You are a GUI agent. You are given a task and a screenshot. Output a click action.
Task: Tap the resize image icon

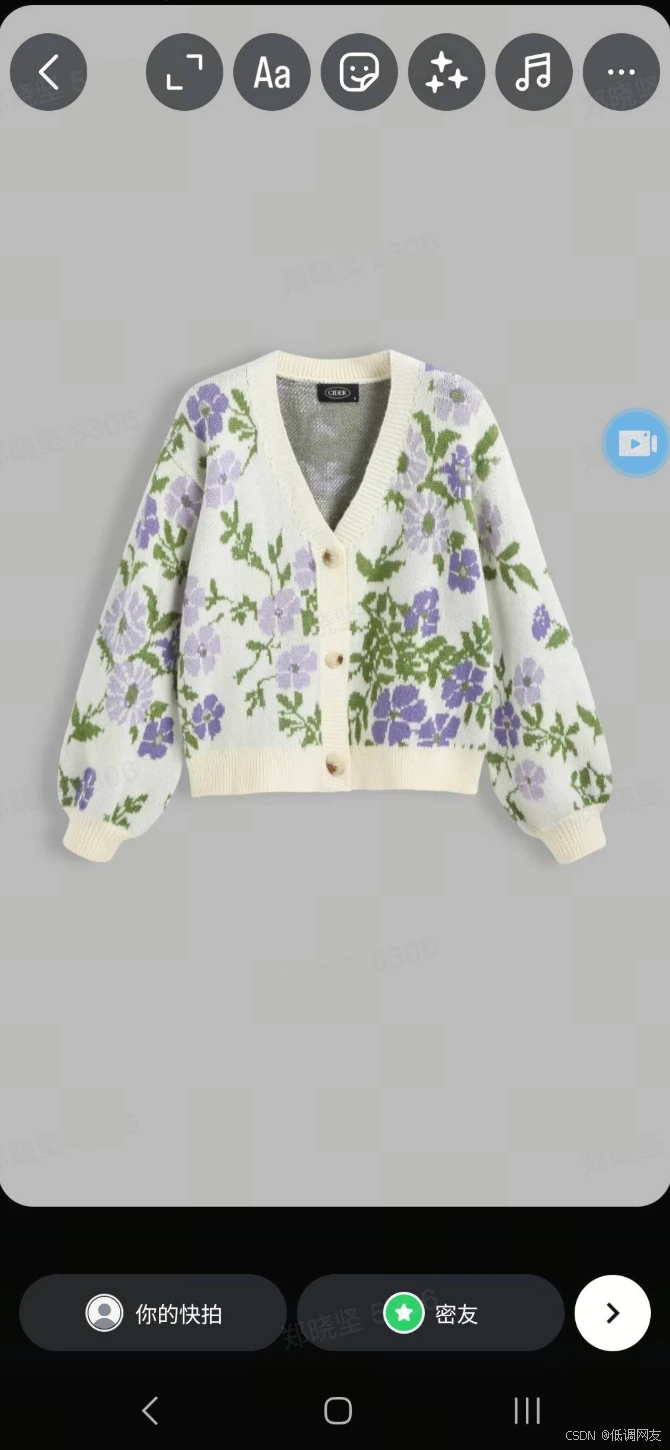tap(184, 72)
